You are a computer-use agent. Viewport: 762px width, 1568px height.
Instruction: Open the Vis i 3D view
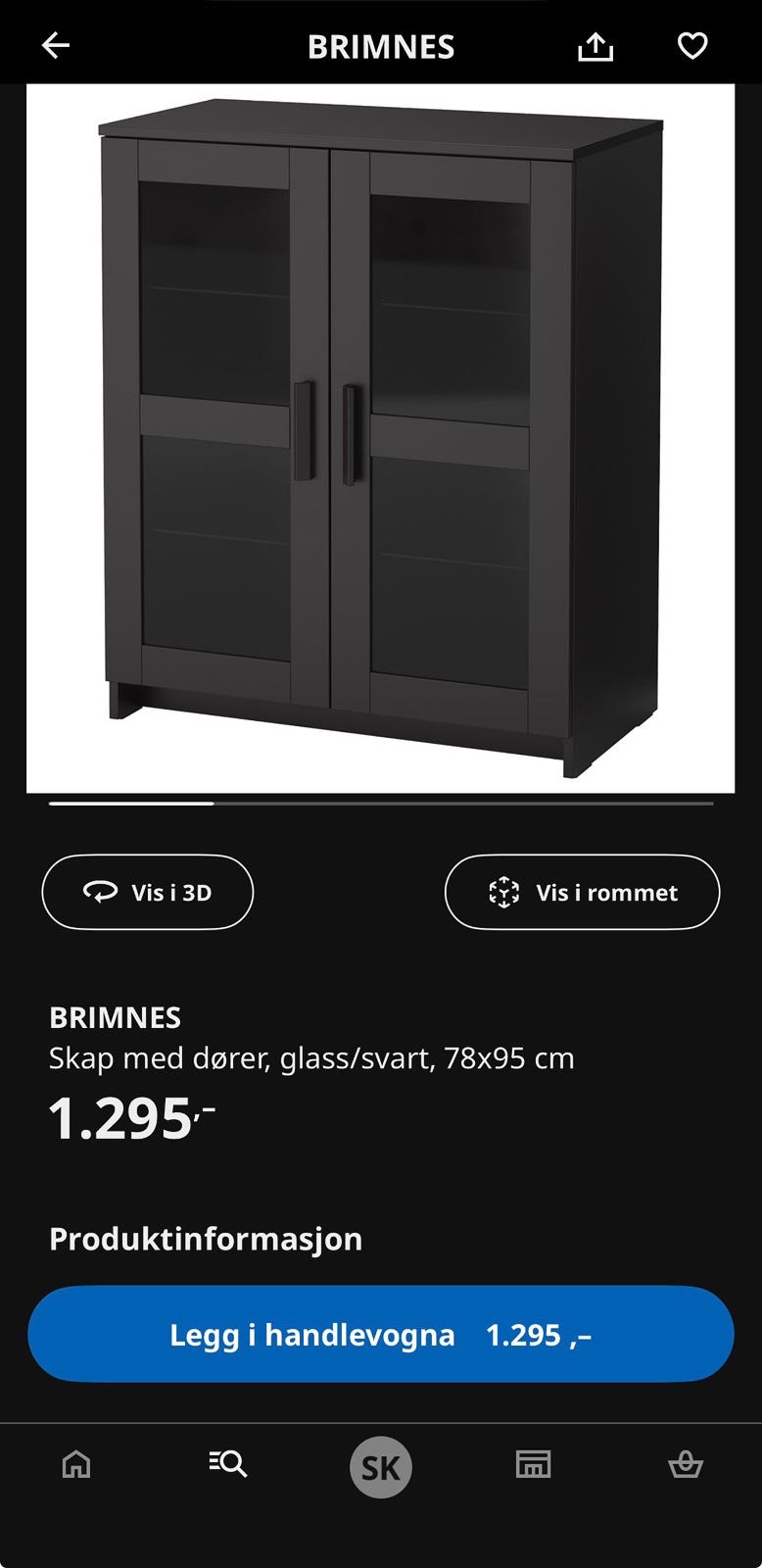coord(147,892)
